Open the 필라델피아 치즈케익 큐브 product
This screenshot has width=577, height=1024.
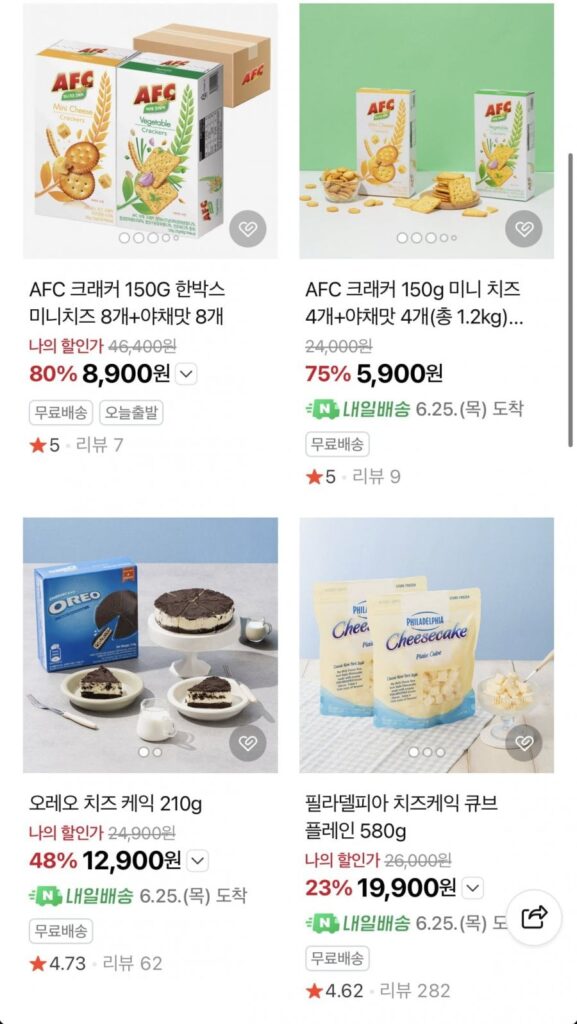tap(401, 817)
